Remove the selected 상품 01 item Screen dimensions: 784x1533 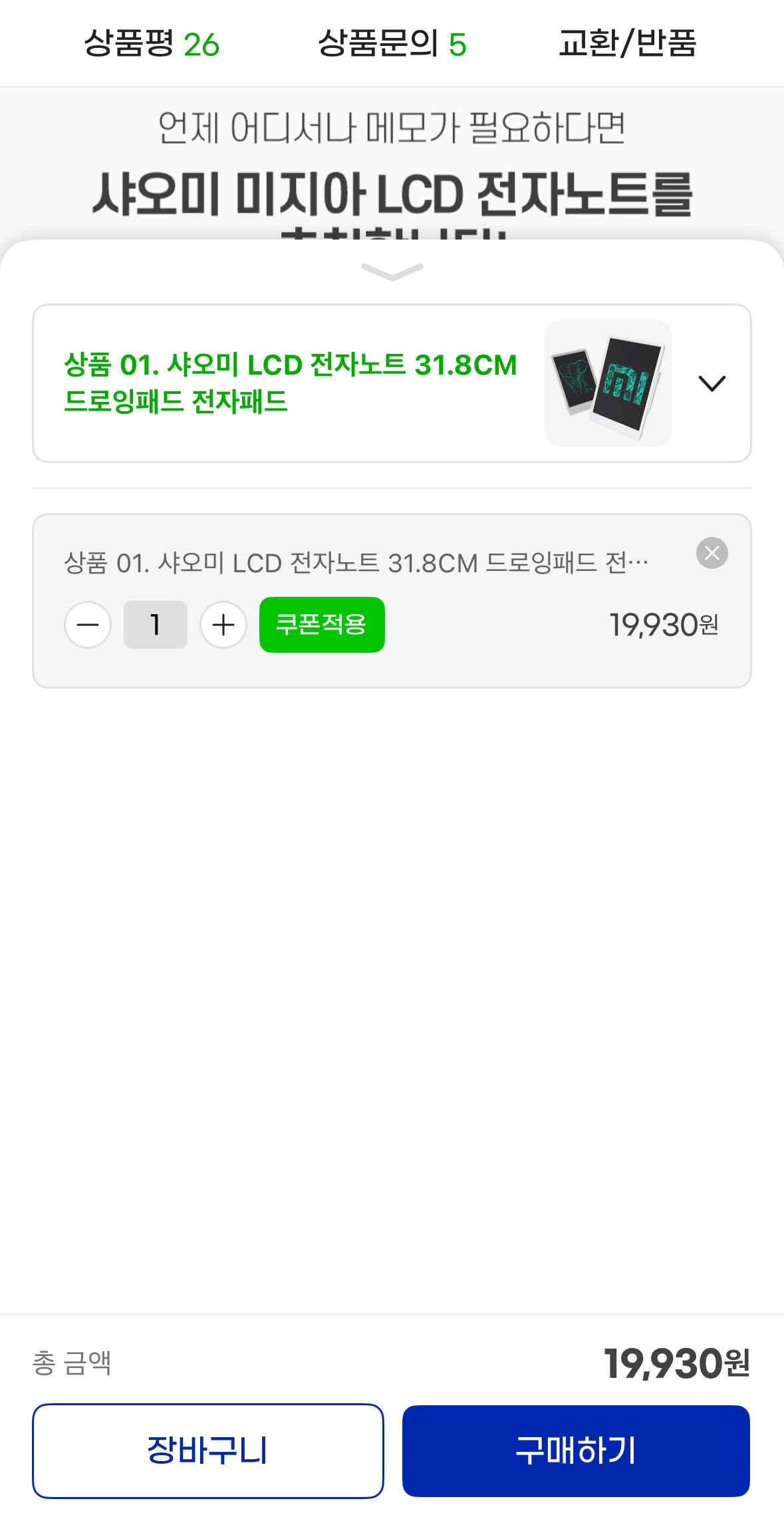[712, 553]
